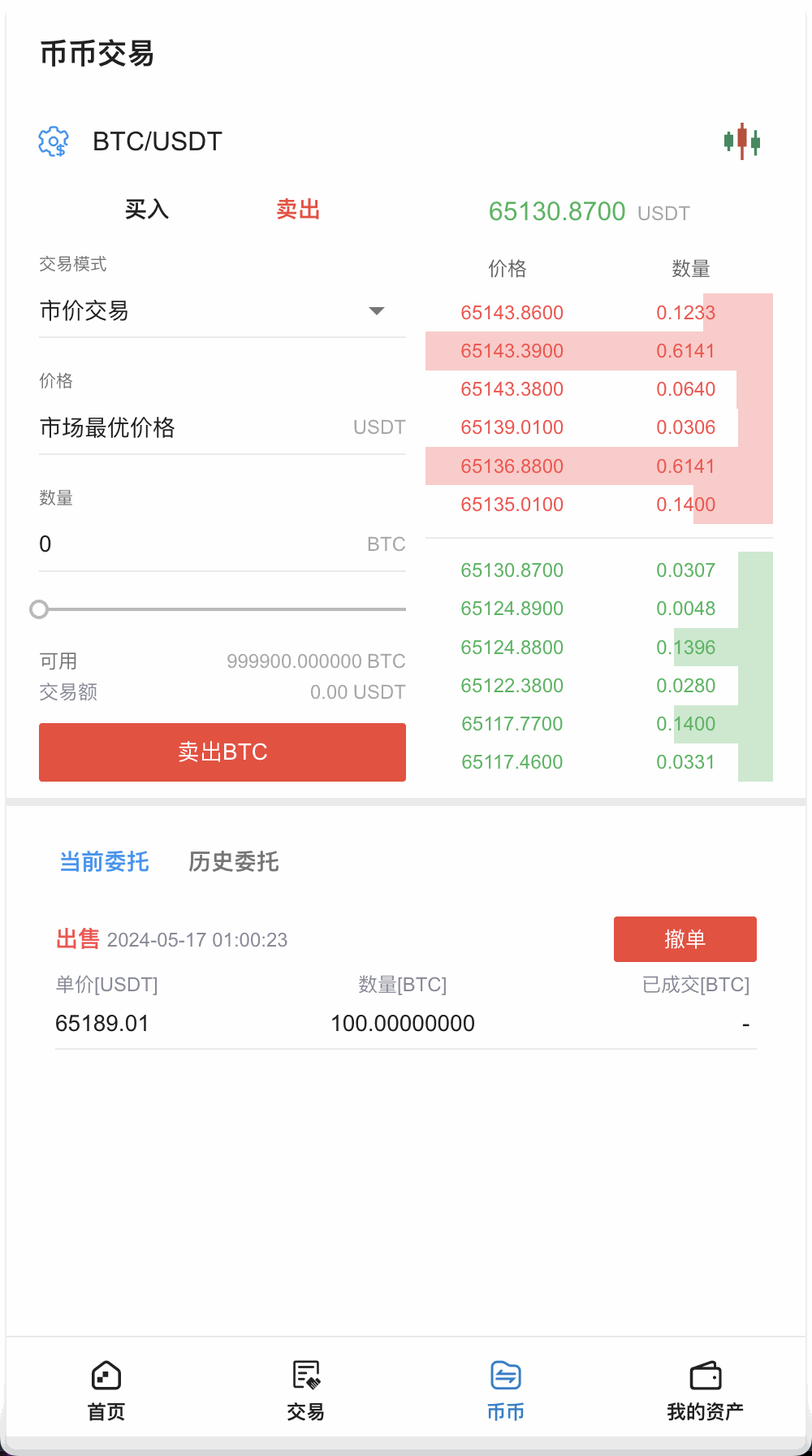Screen dimensions: 812x1456
Task: Open the candlestick chart icon
Action: click(741, 141)
